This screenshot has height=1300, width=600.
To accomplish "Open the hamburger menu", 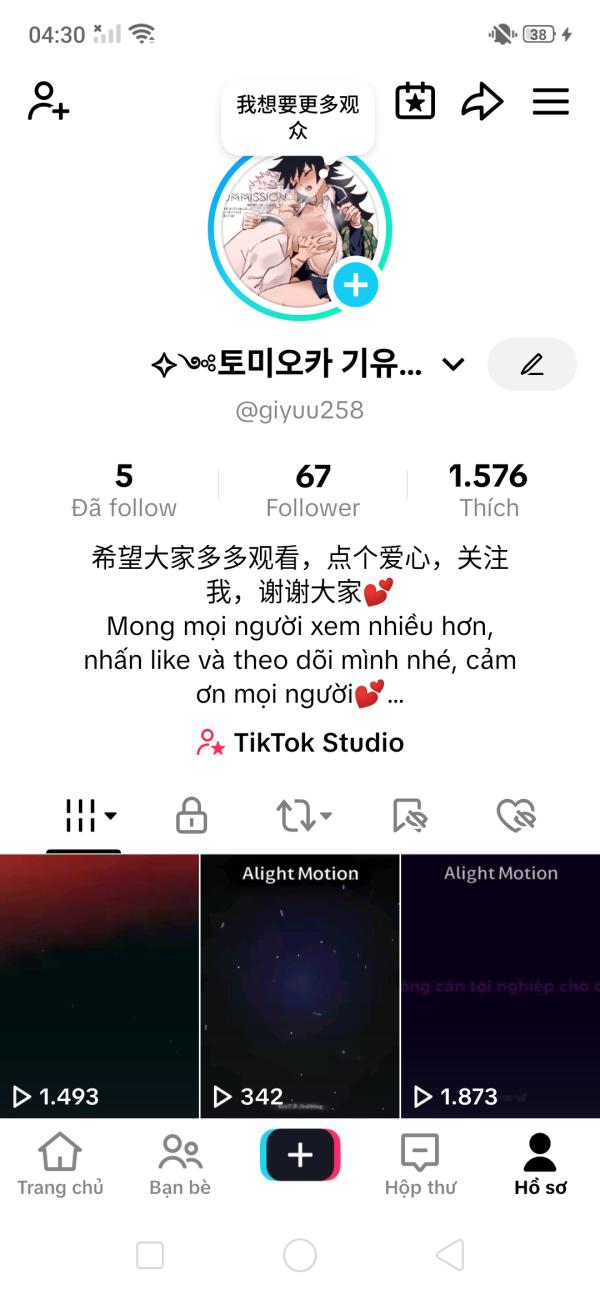I will point(550,101).
